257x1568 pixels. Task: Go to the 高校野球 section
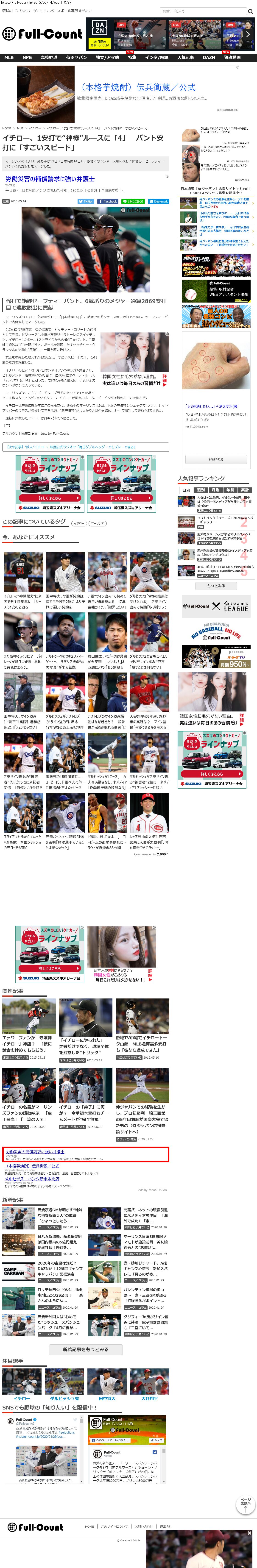pyautogui.click(x=49, y=57)
